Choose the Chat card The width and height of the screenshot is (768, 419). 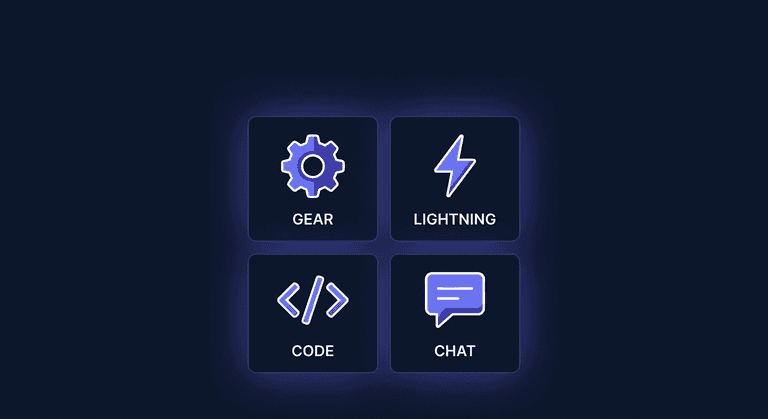454,313
